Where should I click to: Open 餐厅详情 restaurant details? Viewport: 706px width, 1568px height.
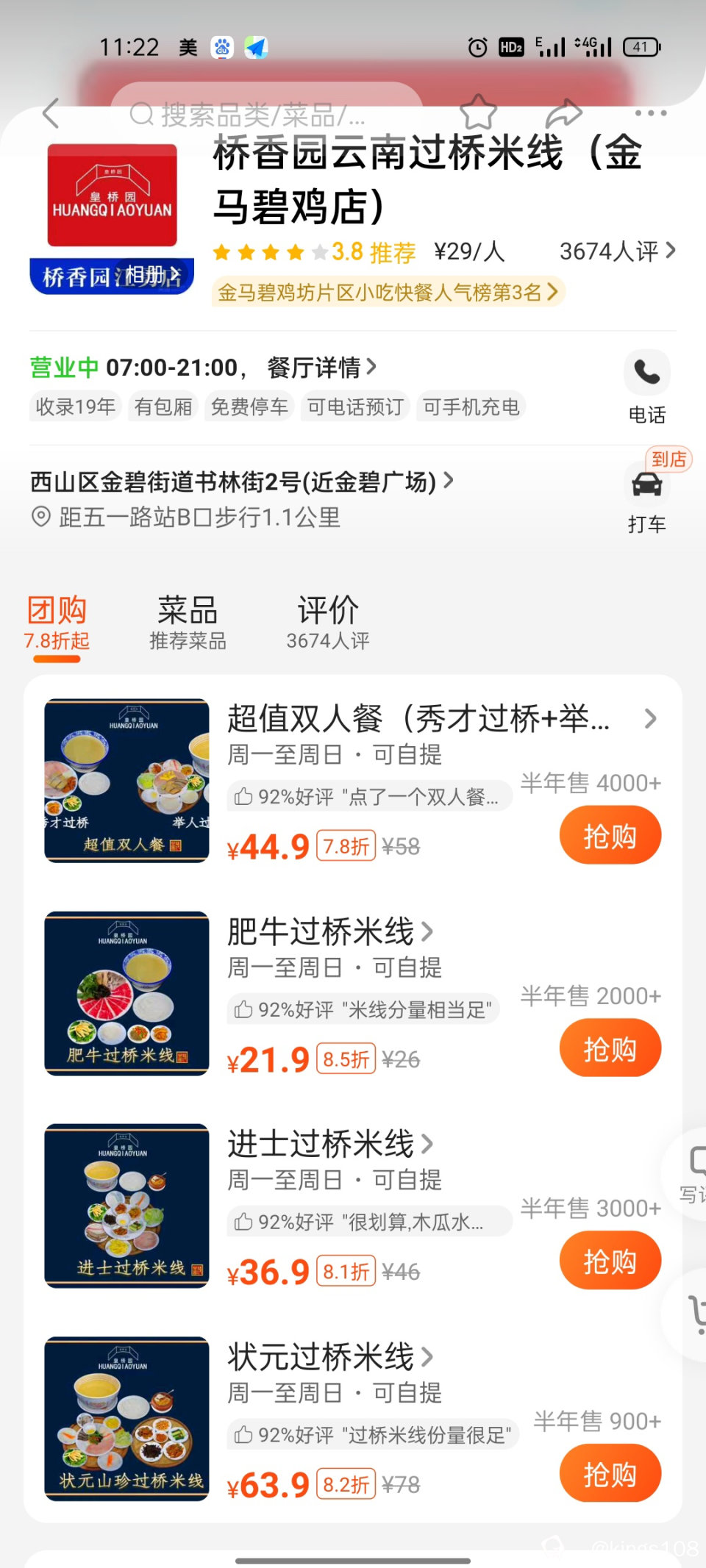pos(321,366)
